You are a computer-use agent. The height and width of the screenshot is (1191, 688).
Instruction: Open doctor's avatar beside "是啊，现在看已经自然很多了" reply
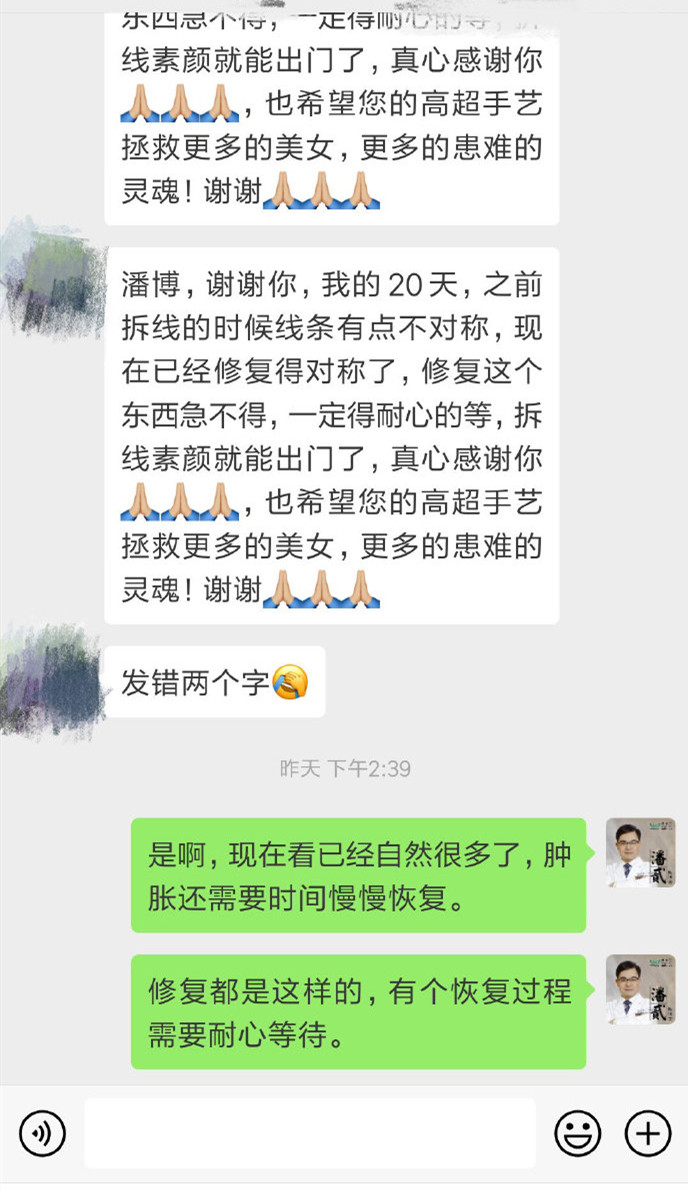click(640, 852)
